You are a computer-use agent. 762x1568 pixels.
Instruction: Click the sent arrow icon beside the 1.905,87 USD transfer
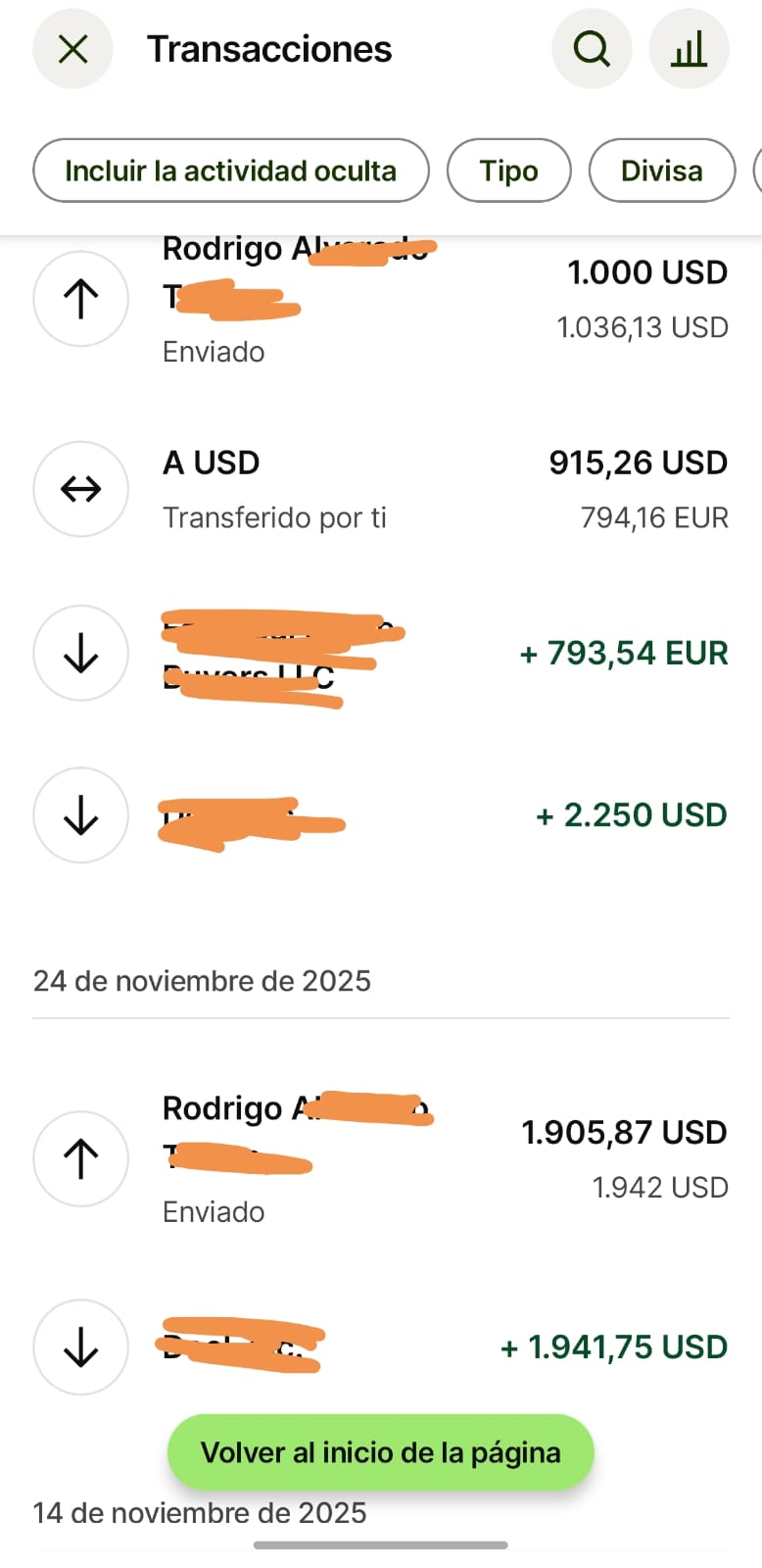pos(80,1158)
